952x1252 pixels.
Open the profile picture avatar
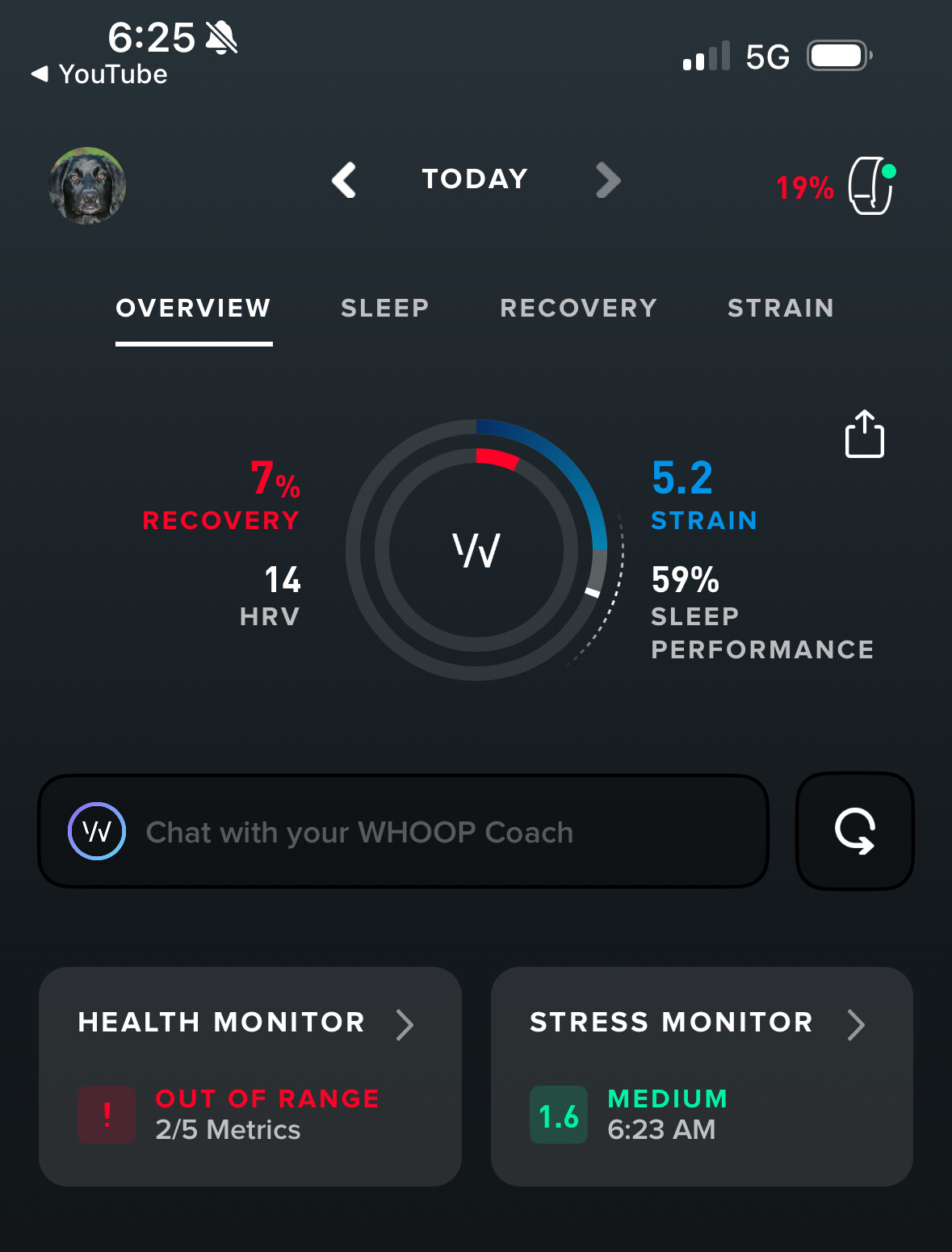pyautogui.click(x=87, y=185)
